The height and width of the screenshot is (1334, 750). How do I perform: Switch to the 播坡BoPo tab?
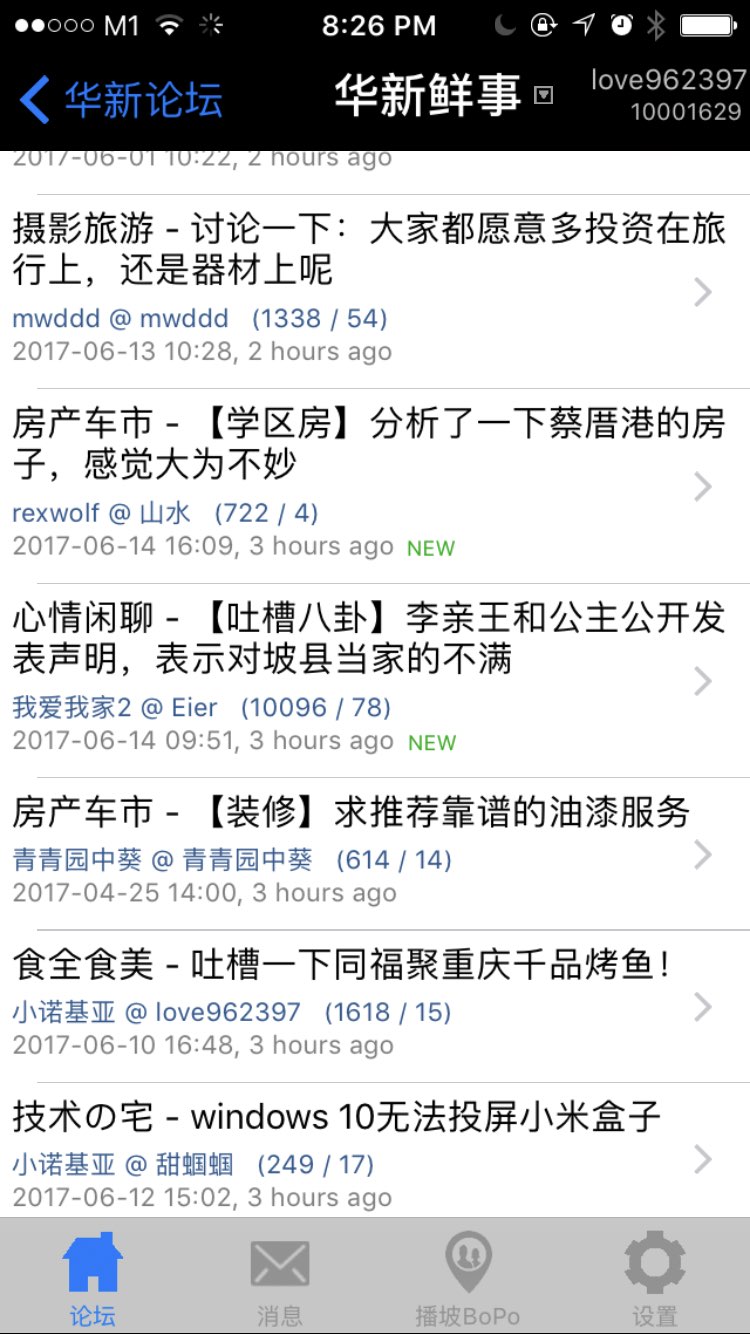tap(467, 1278)
